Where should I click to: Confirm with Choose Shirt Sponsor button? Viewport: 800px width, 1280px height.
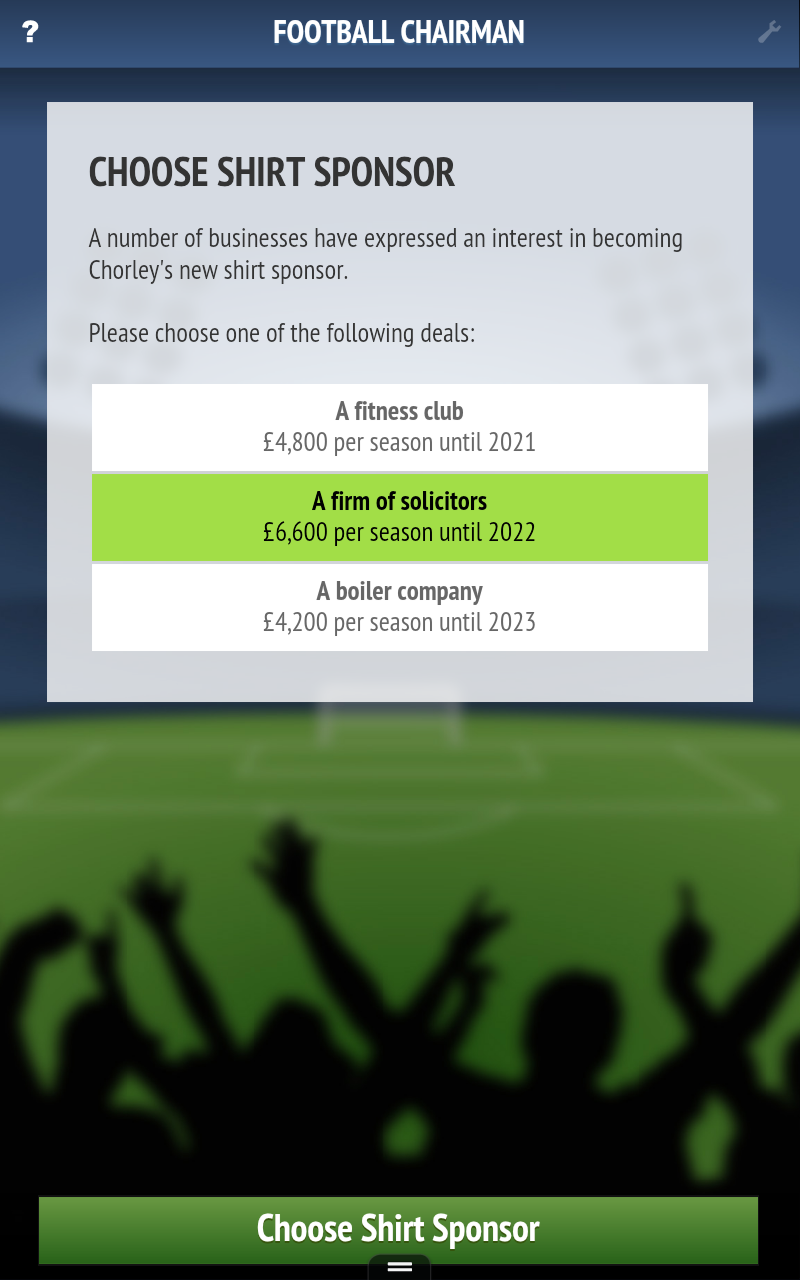[398, 1229]
